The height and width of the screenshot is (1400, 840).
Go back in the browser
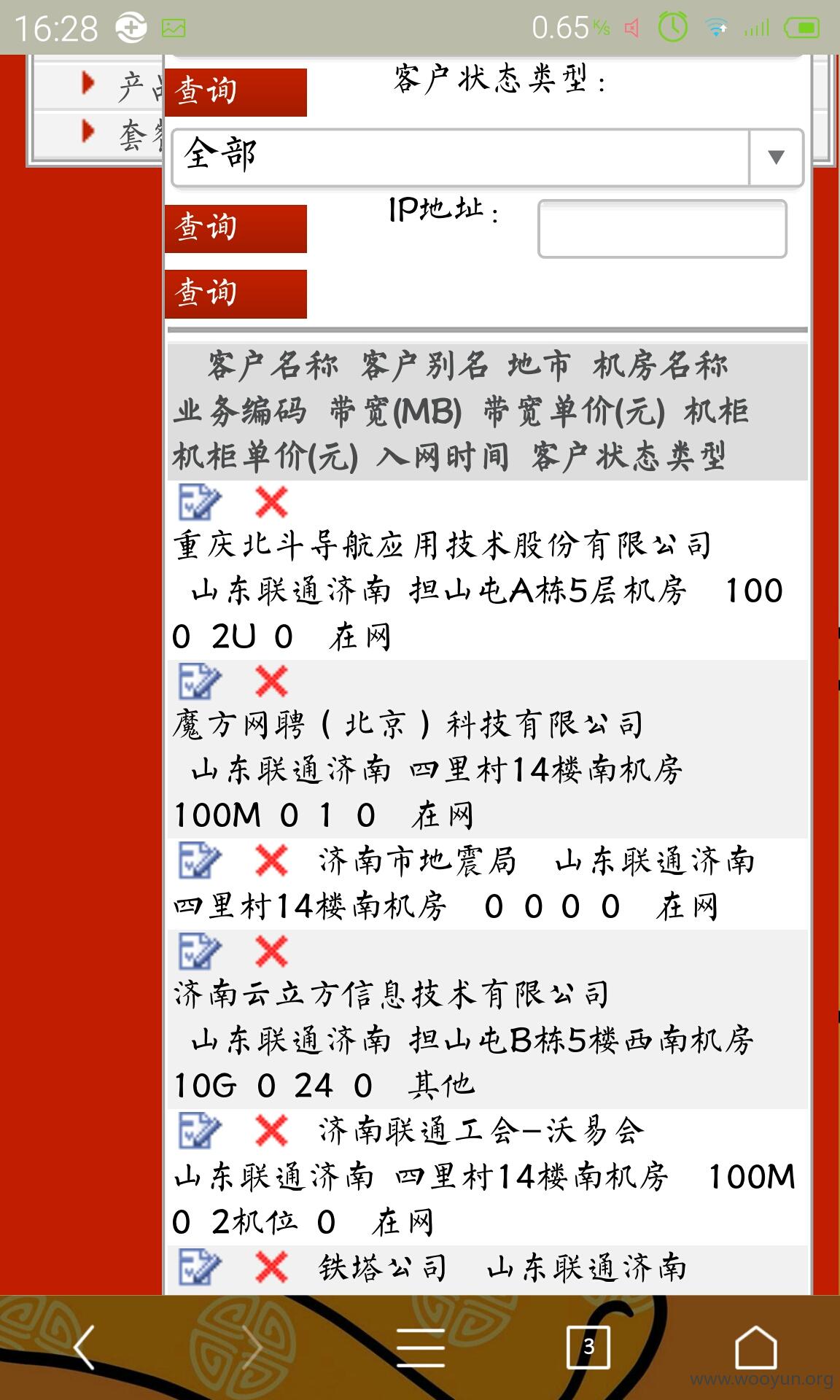point(85,1347)
